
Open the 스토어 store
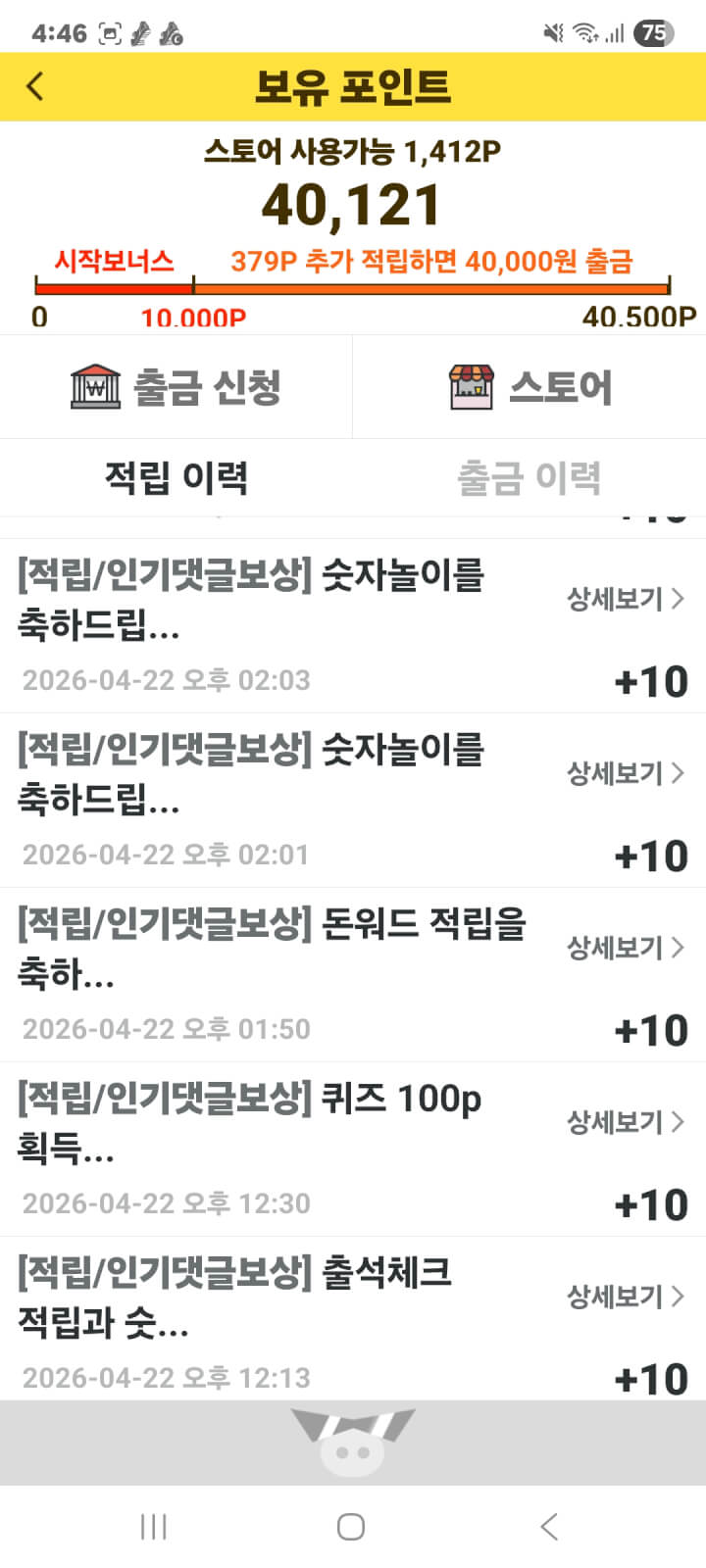529,387
